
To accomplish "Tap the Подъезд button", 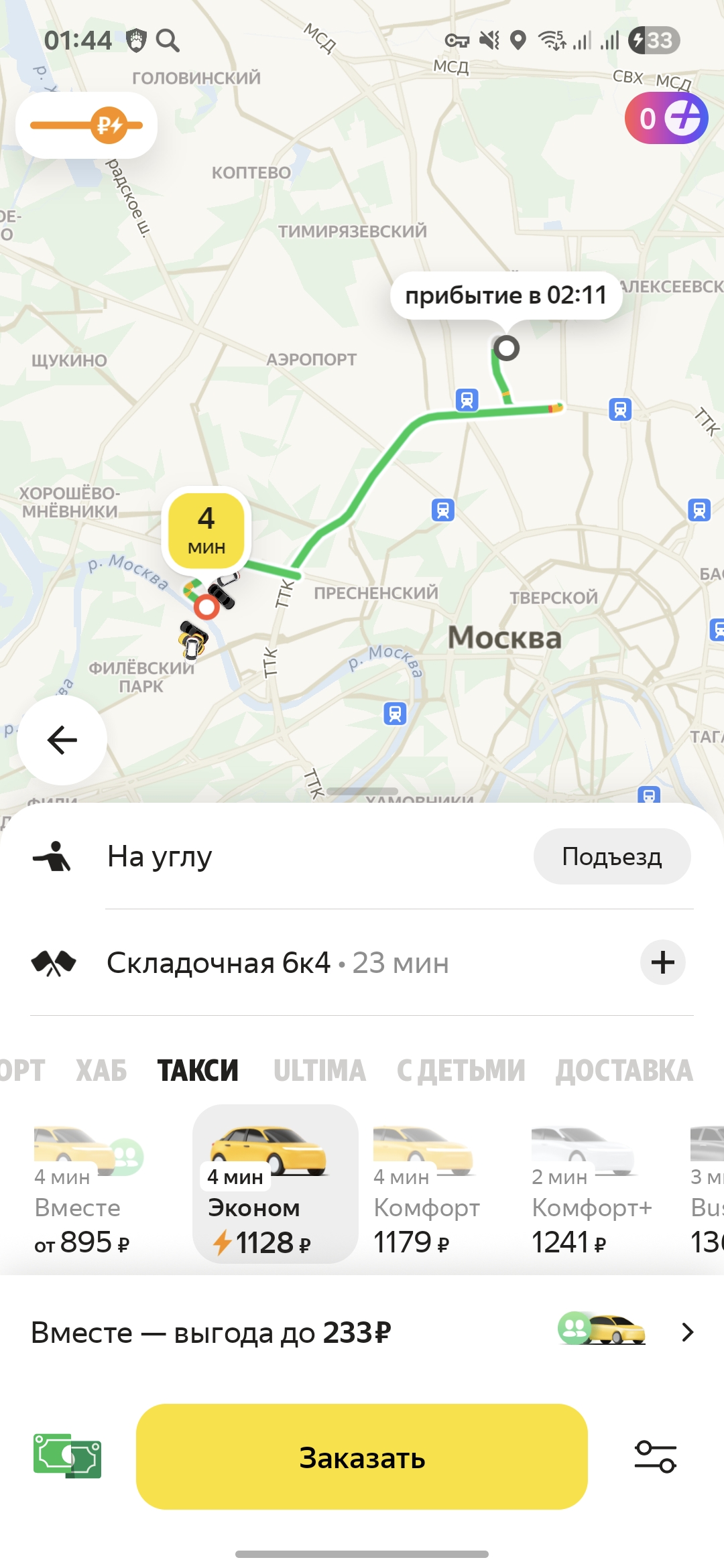I will click(x=611, y=856).
